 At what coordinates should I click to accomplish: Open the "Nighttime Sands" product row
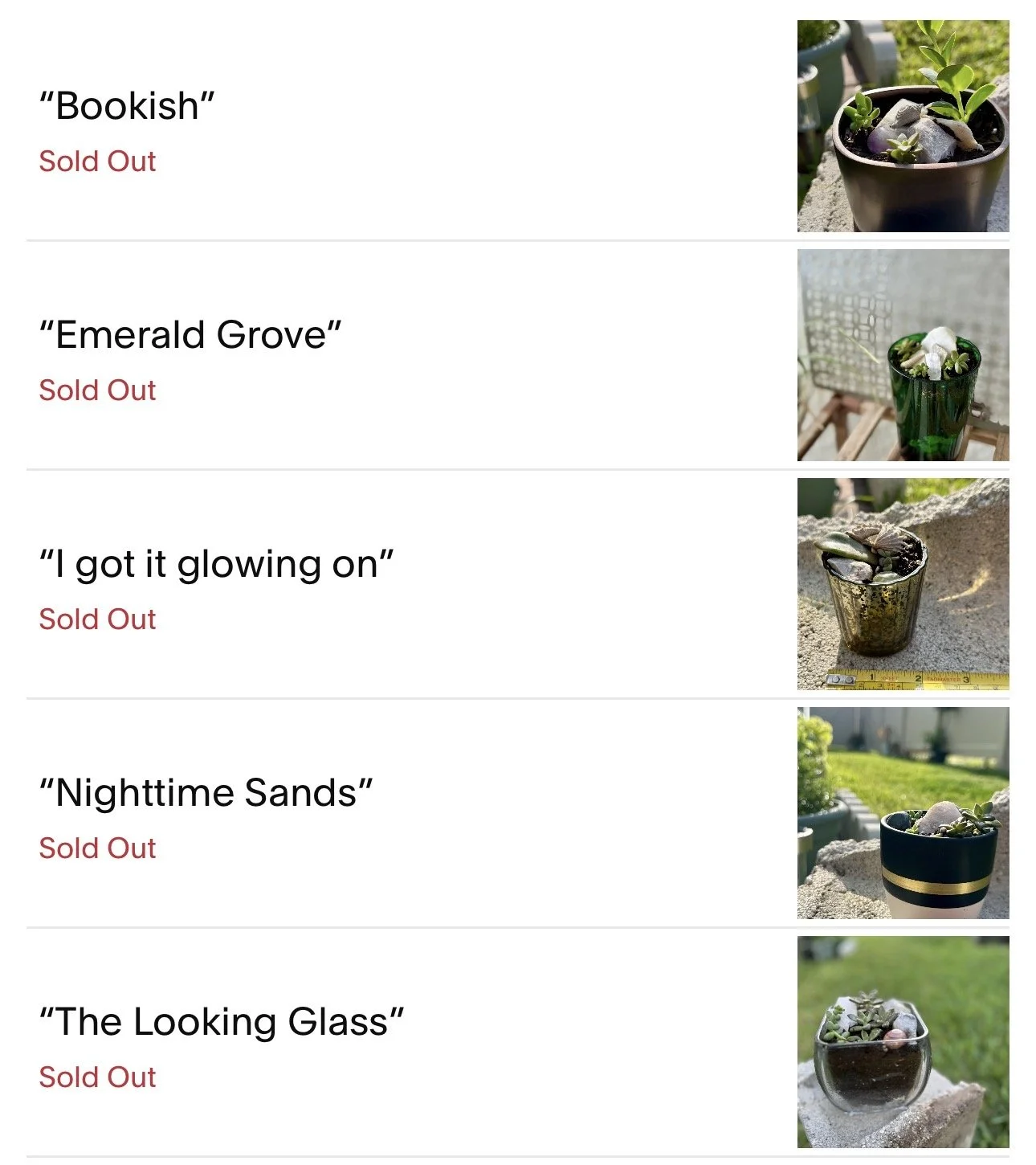pos(206,793)
